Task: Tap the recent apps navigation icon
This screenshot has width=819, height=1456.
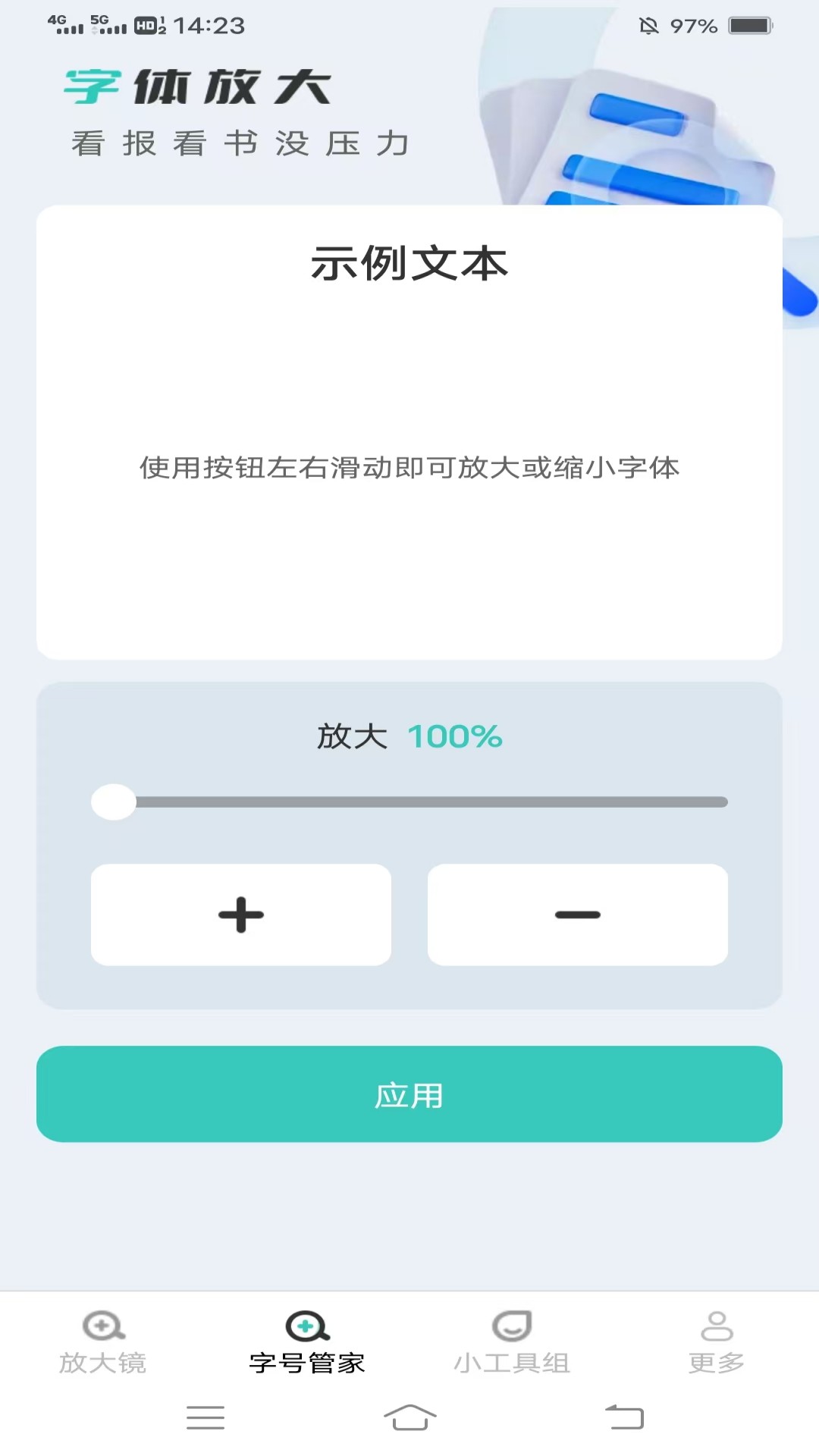Action: click(x=205, y=1419)
